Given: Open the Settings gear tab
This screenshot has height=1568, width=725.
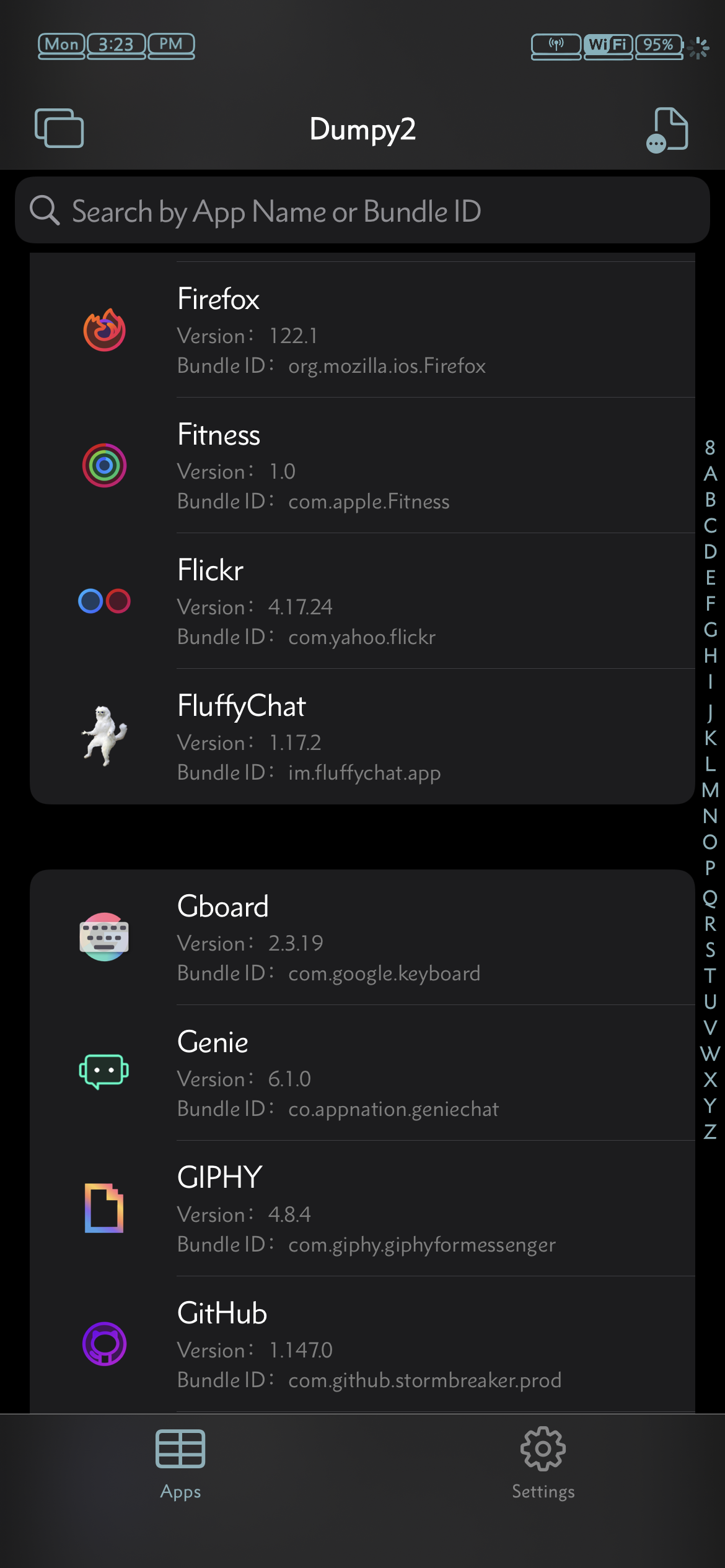Looking at the screenshot, I should [x=543, y=1461].
